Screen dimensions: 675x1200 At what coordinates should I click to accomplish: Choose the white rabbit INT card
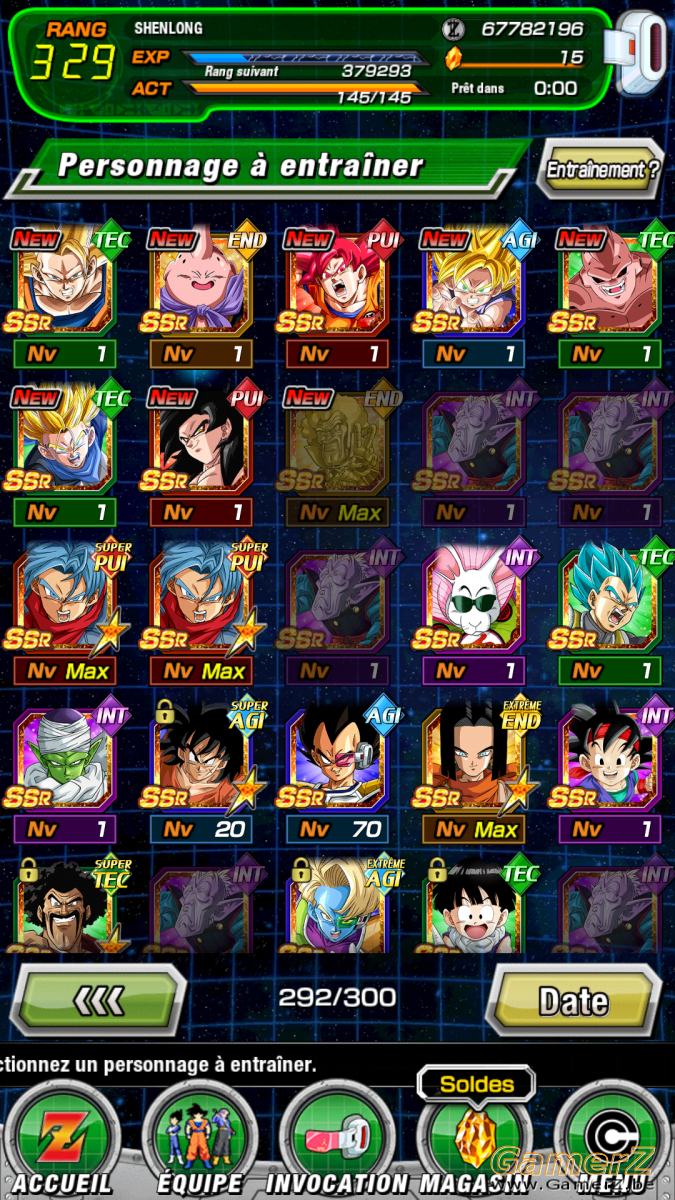[x=477, y=612]
